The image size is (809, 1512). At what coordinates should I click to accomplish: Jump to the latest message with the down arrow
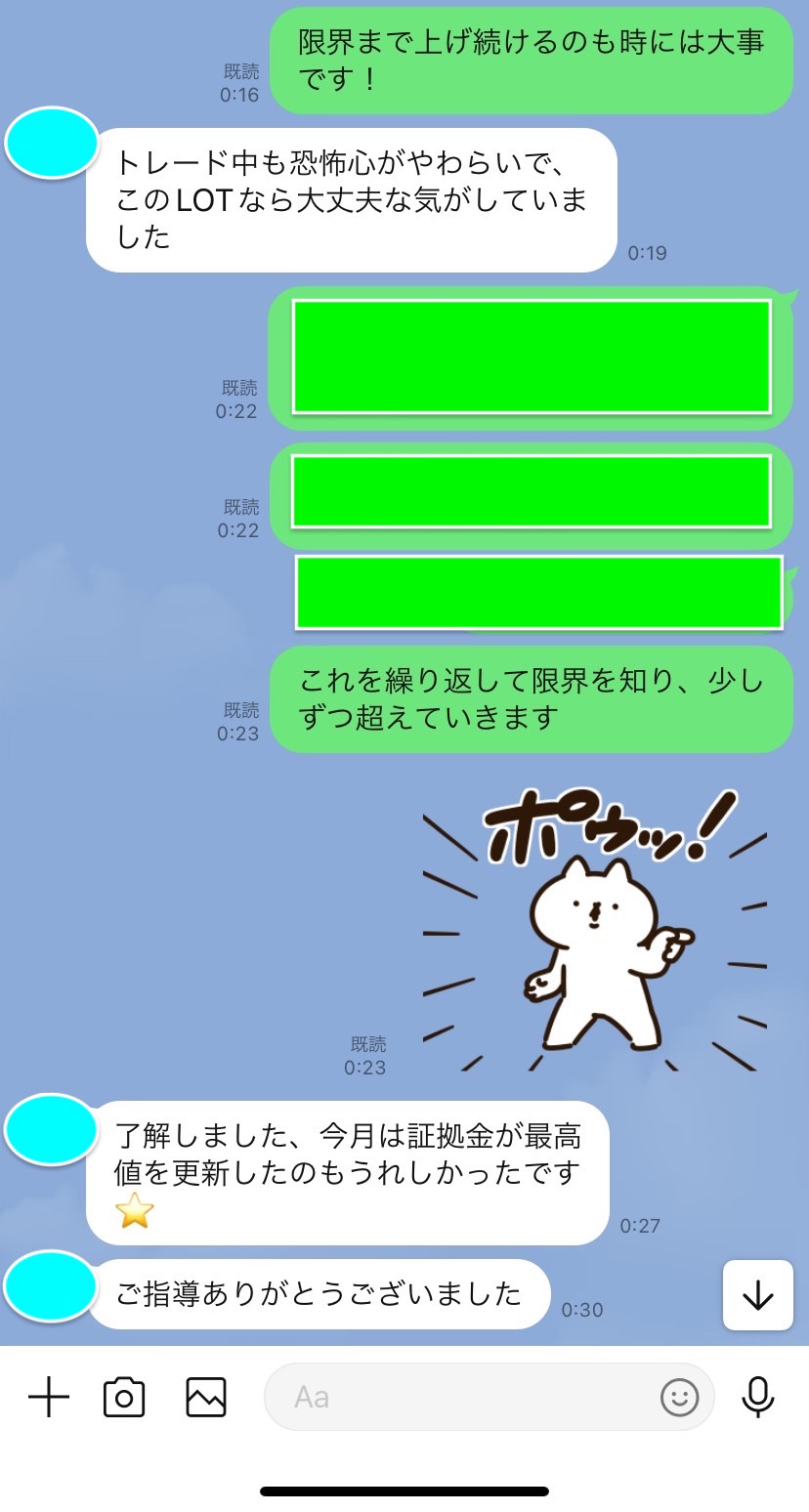pos(757,1295)
